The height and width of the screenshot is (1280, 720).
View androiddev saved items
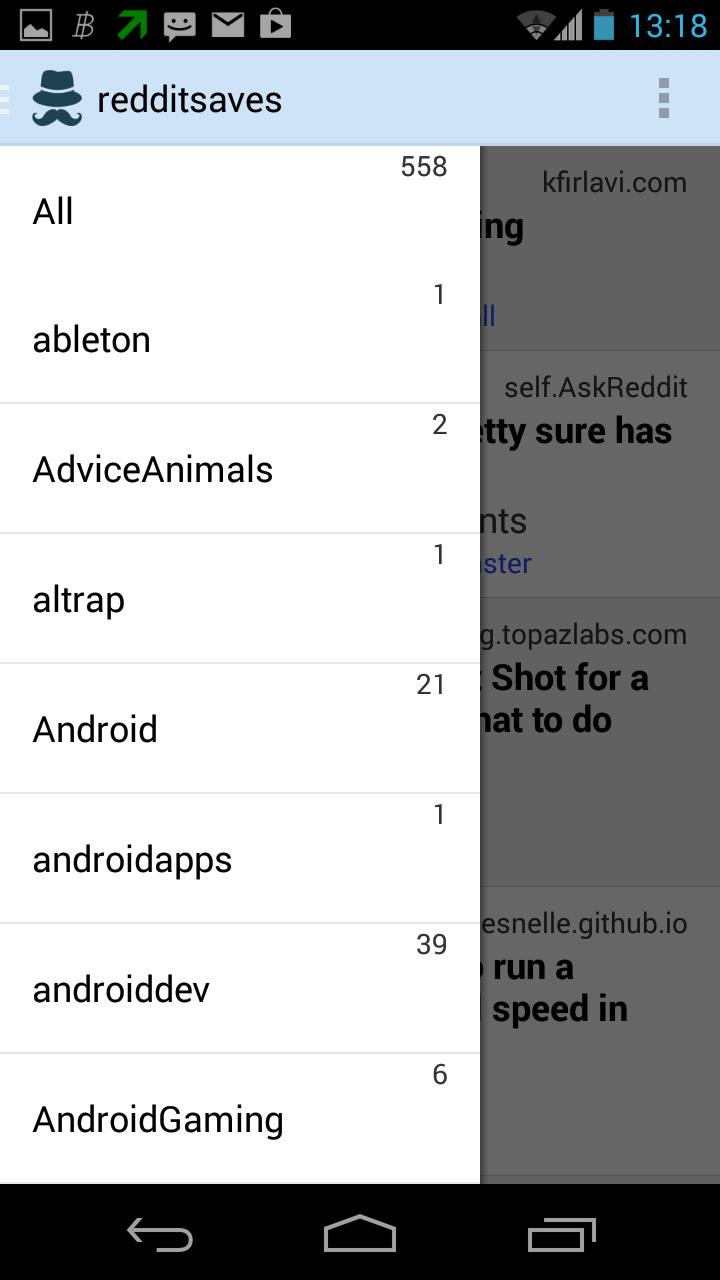click(x=239, y=989)
